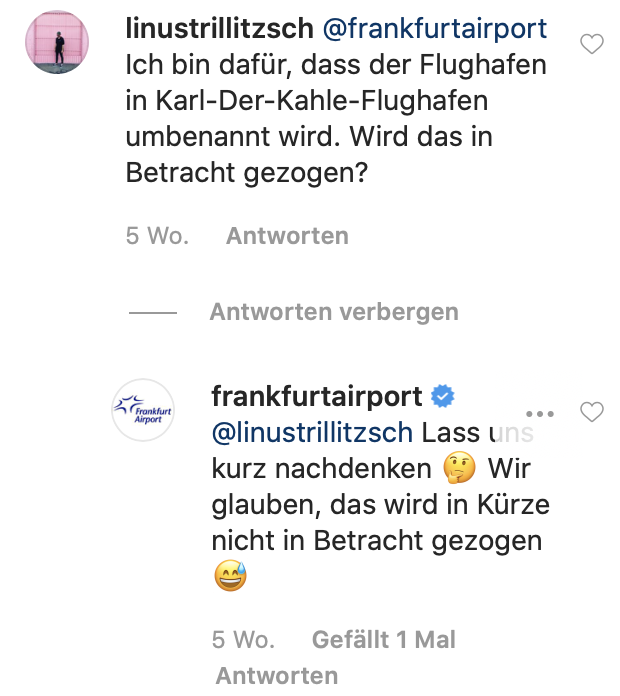620x696 pixels.
Task: Open frankfurtairport's profile picture
Action: point(143,410)
